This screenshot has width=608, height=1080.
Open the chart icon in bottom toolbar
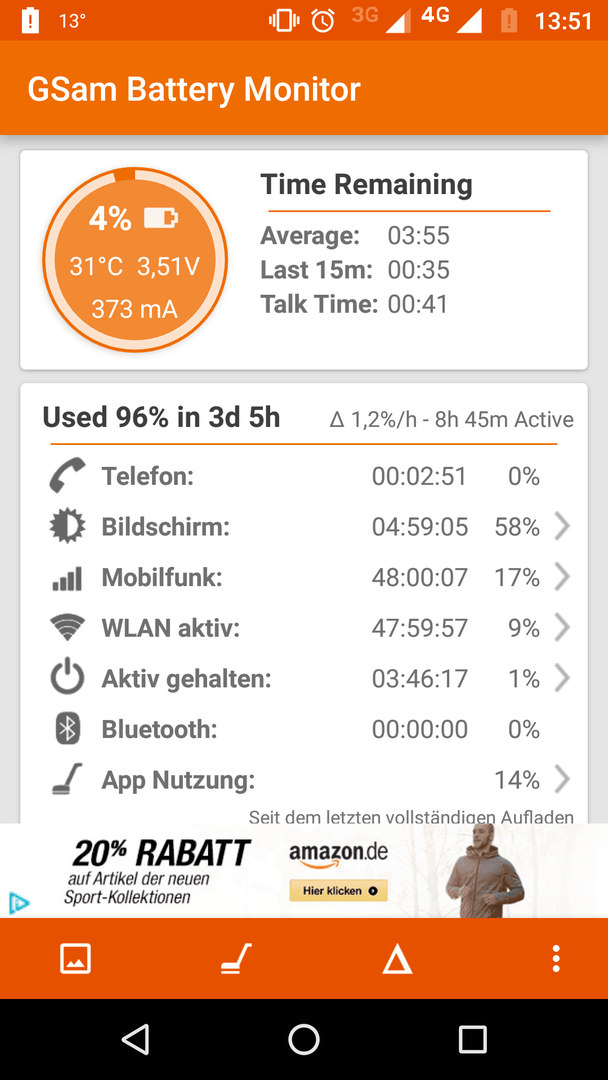pos(75,958)
